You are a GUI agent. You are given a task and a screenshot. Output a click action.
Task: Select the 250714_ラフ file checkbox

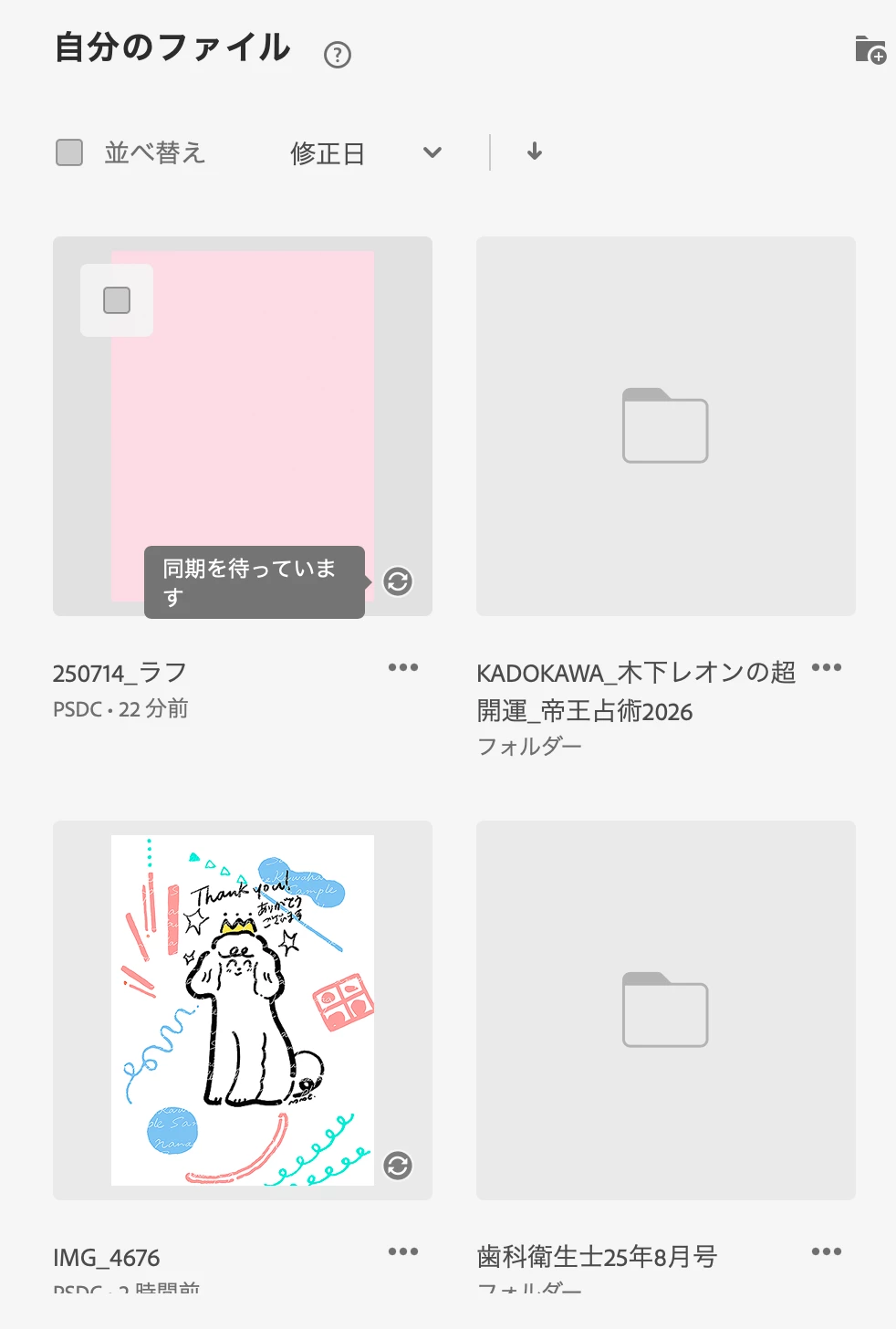[117, 300]
